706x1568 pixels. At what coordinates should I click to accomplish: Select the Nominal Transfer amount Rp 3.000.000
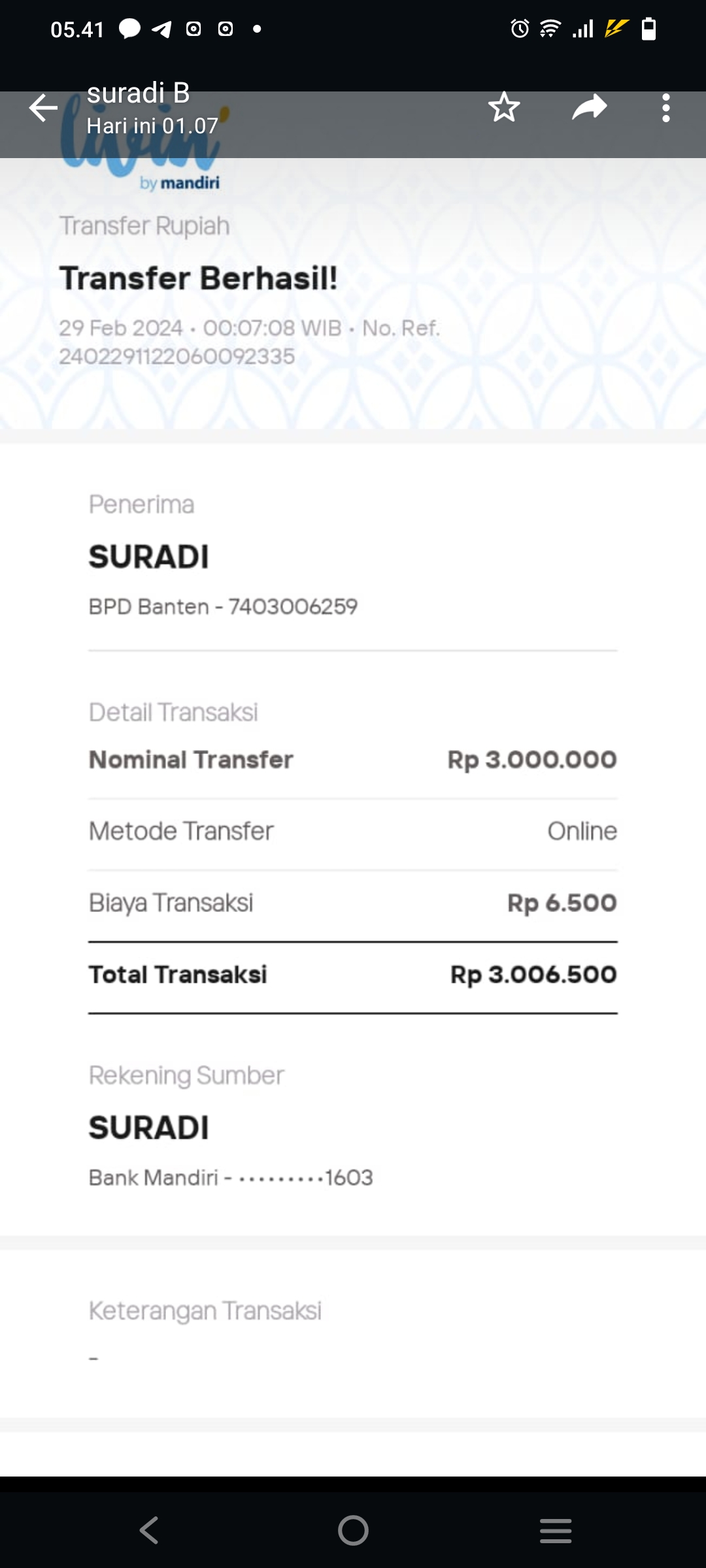531,759
